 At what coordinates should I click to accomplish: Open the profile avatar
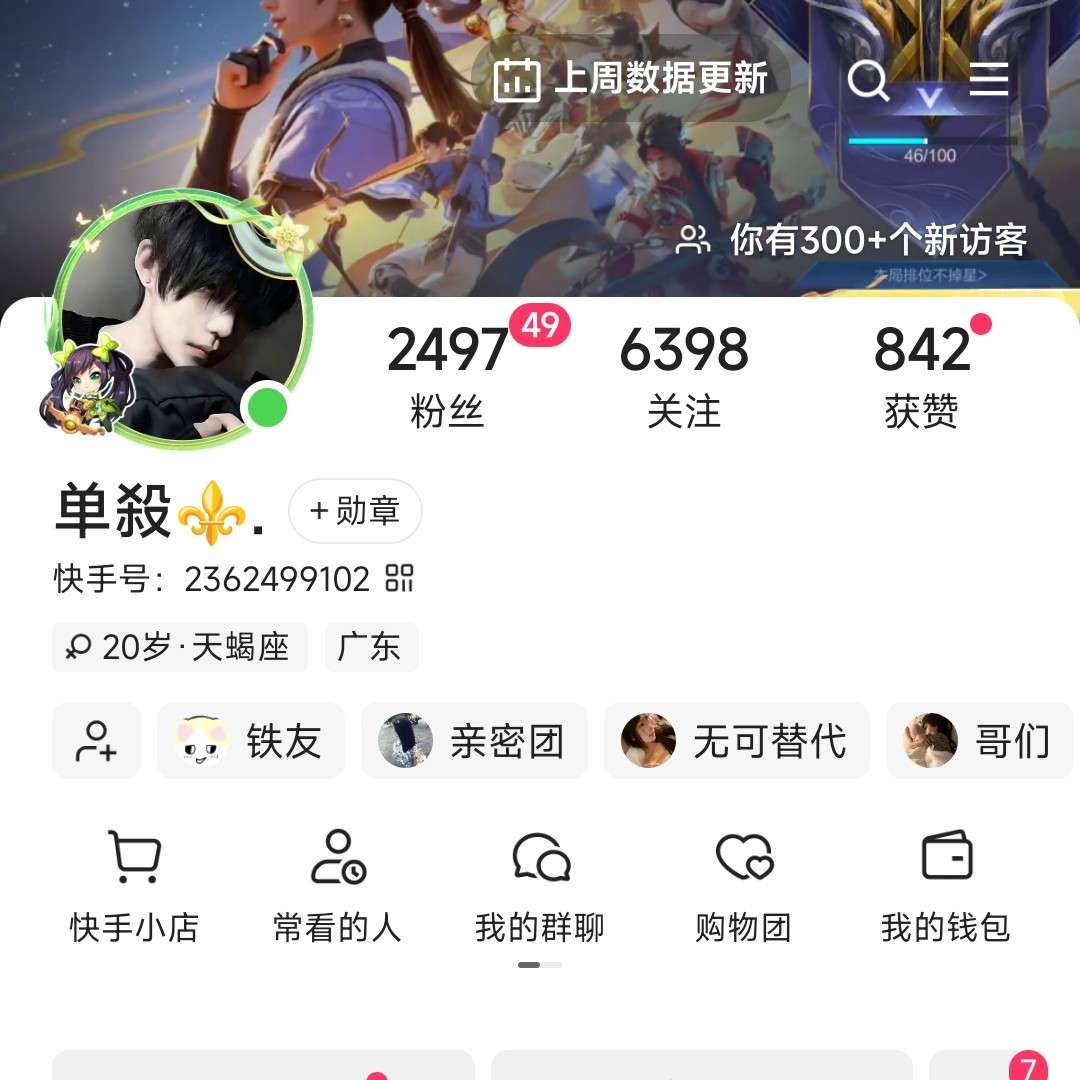point(181,319)
